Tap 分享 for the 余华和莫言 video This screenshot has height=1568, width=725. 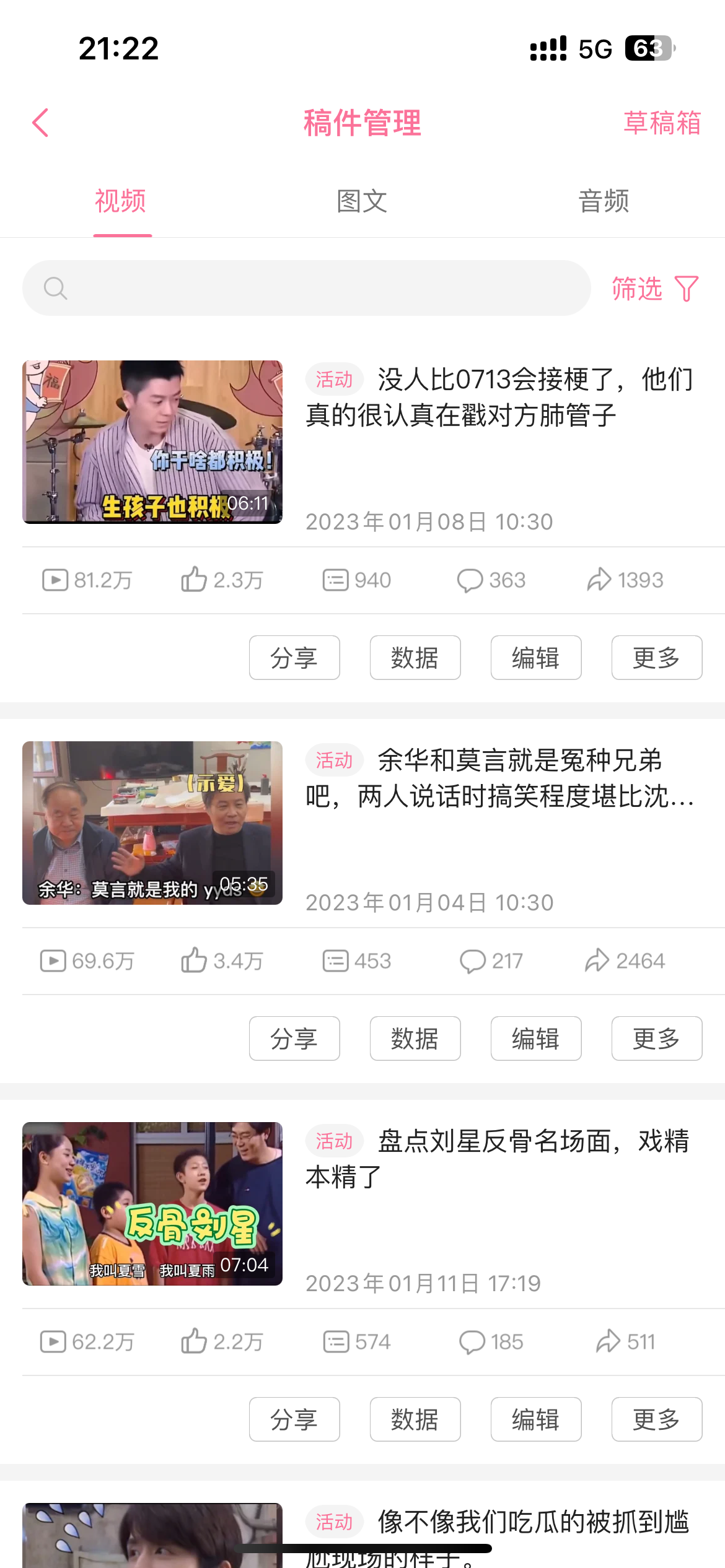294,1039
